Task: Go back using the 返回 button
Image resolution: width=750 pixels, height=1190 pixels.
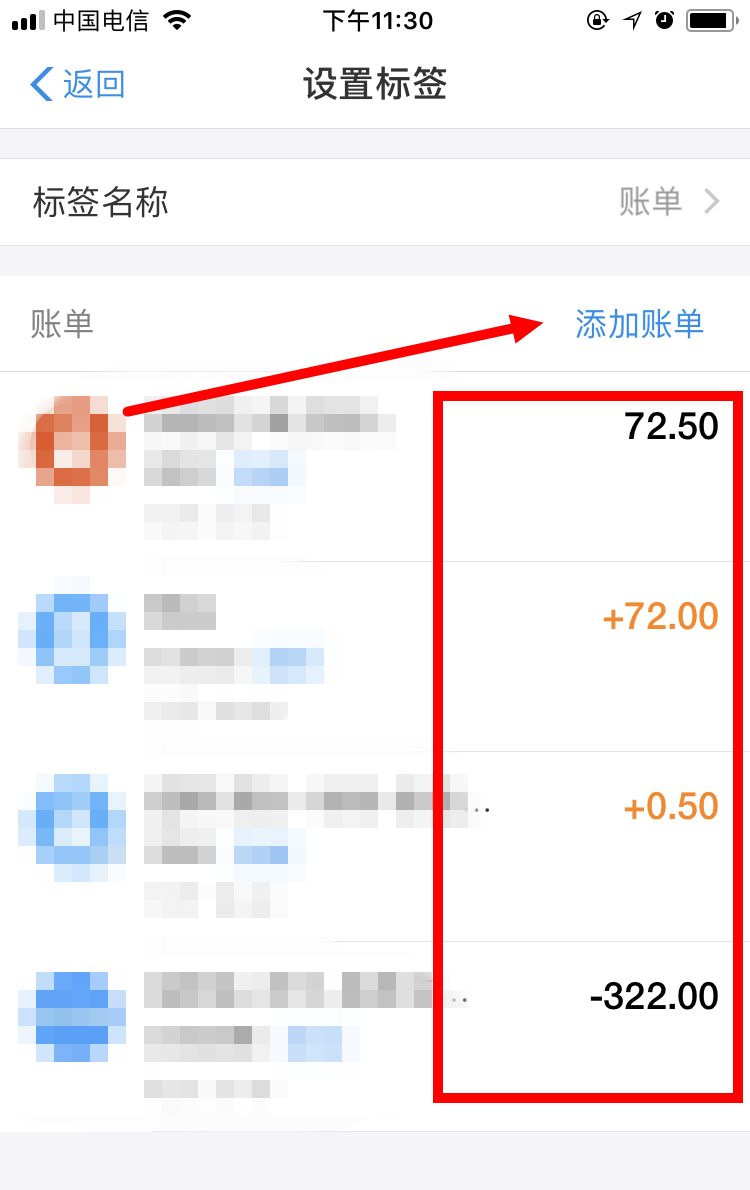Action: [78, 85]
